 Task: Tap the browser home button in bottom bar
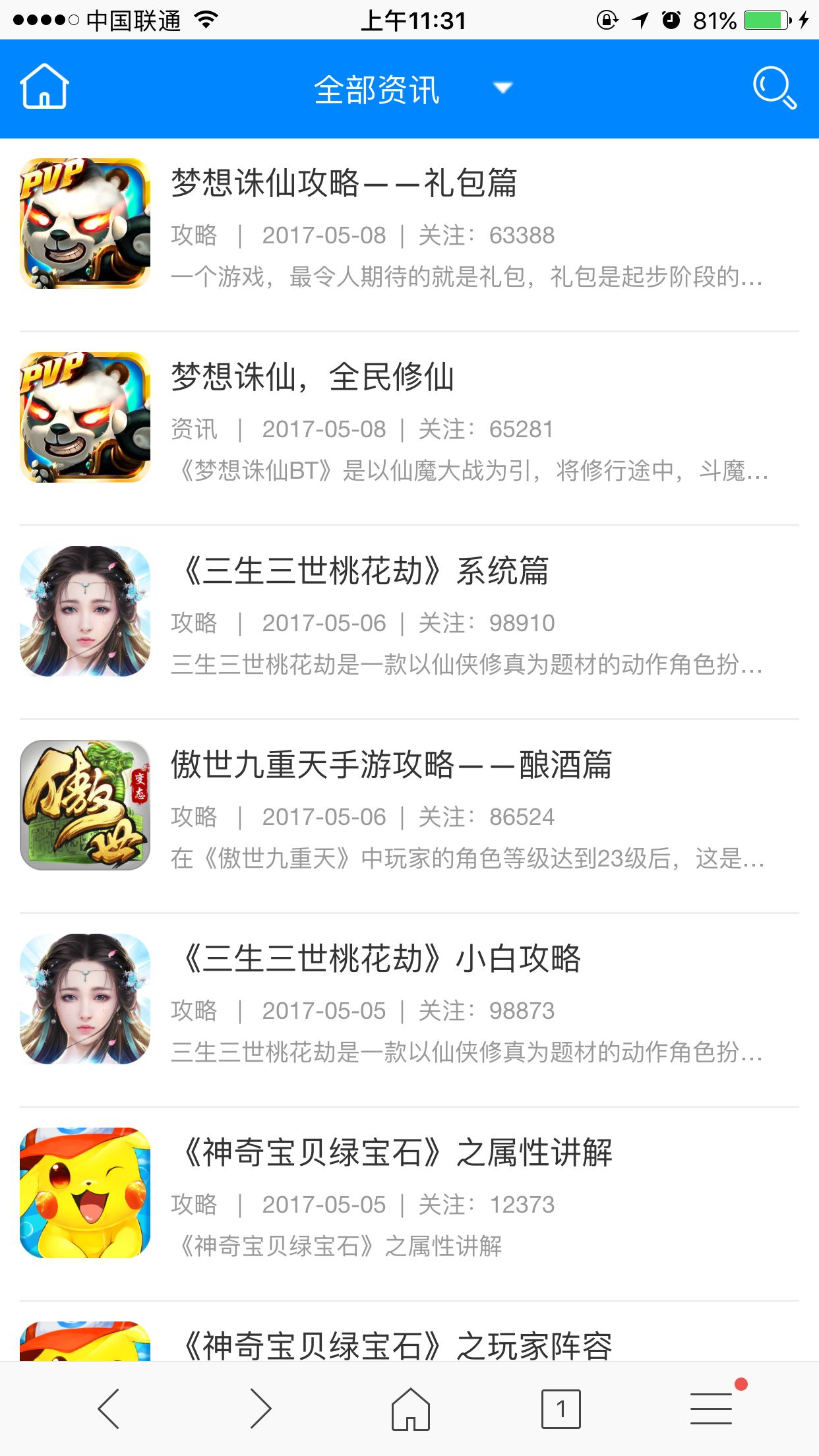point(410,1409)
